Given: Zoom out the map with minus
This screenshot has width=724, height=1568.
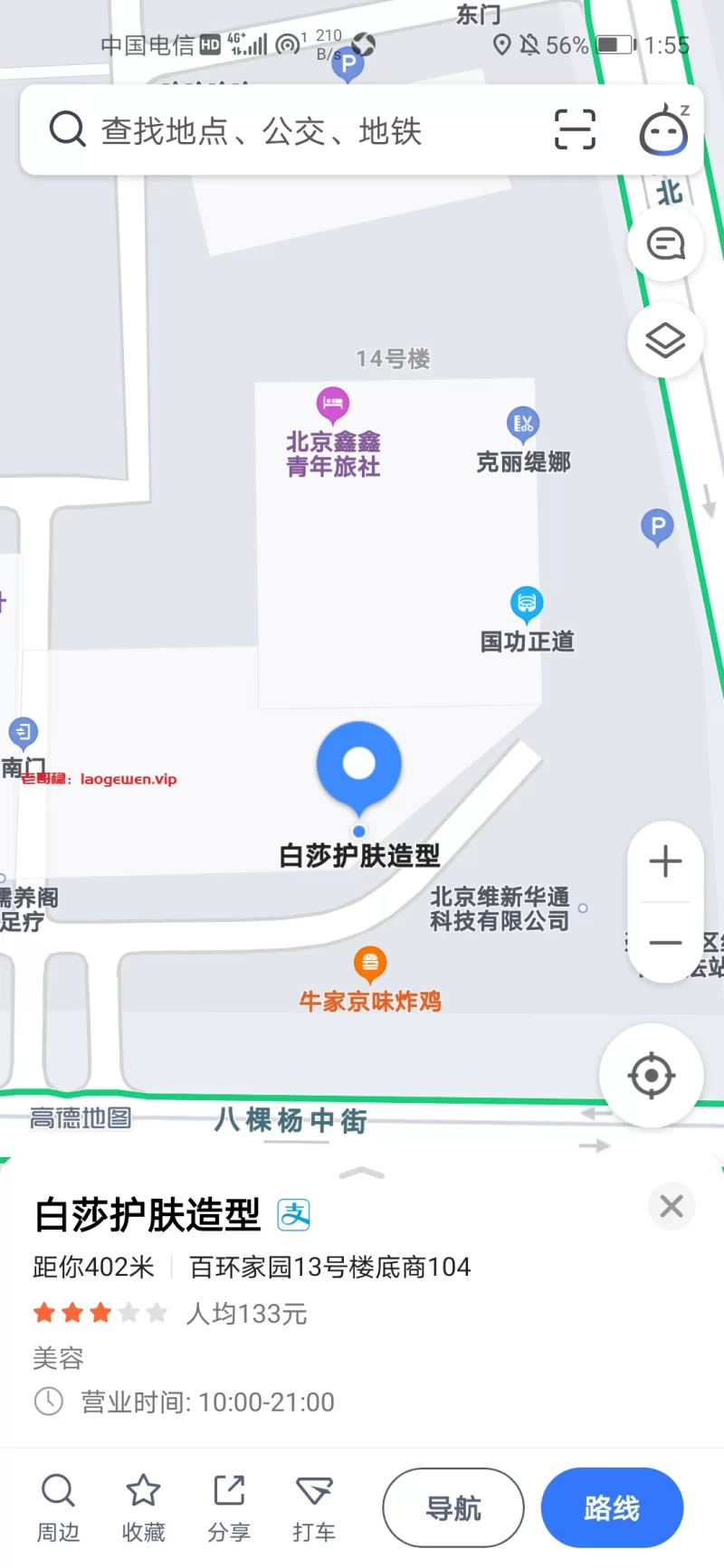Looking at the screenshot, I should click(x=665, y=943).
